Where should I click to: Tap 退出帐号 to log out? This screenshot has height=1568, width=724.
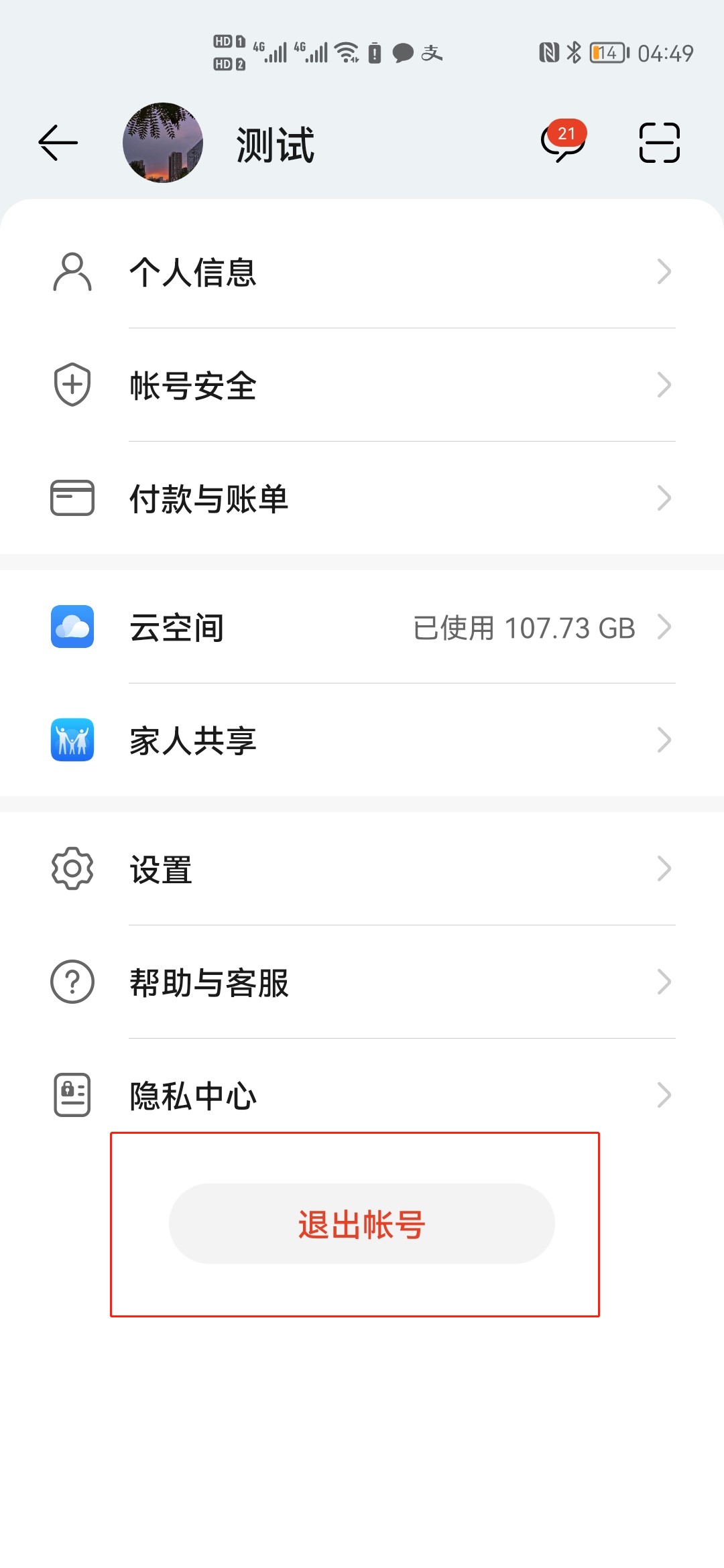[x=362, y=1224]
